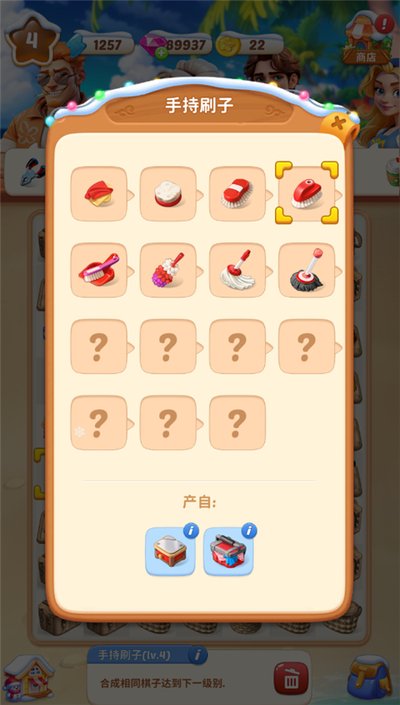Open the 商店 shop
The height and width of the screenshot is (705, 400).
(x=367, y=40)
